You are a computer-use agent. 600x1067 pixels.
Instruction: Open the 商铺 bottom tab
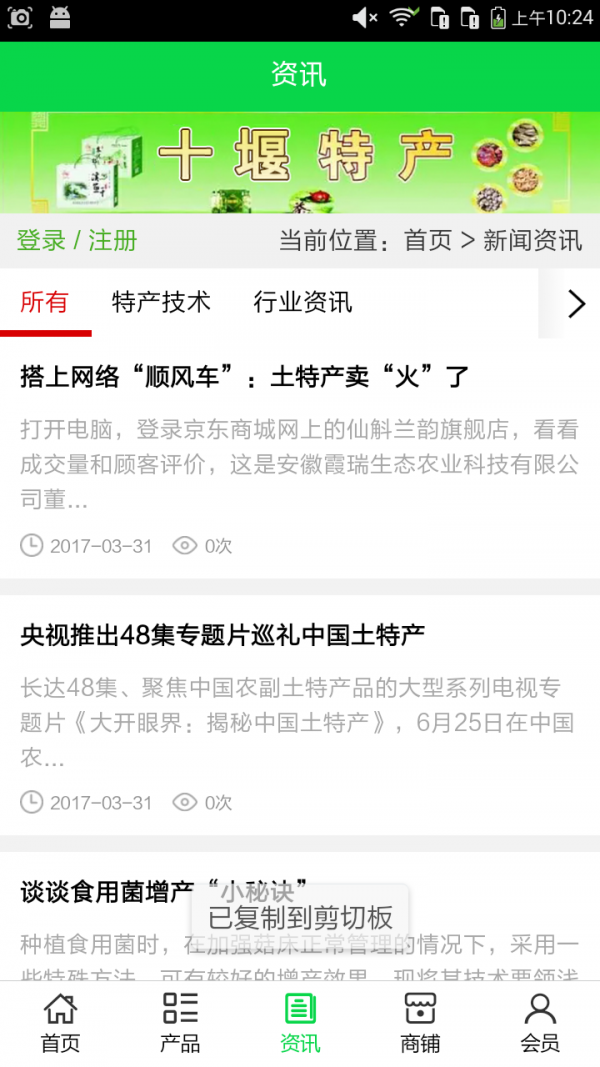[420, 1023]
